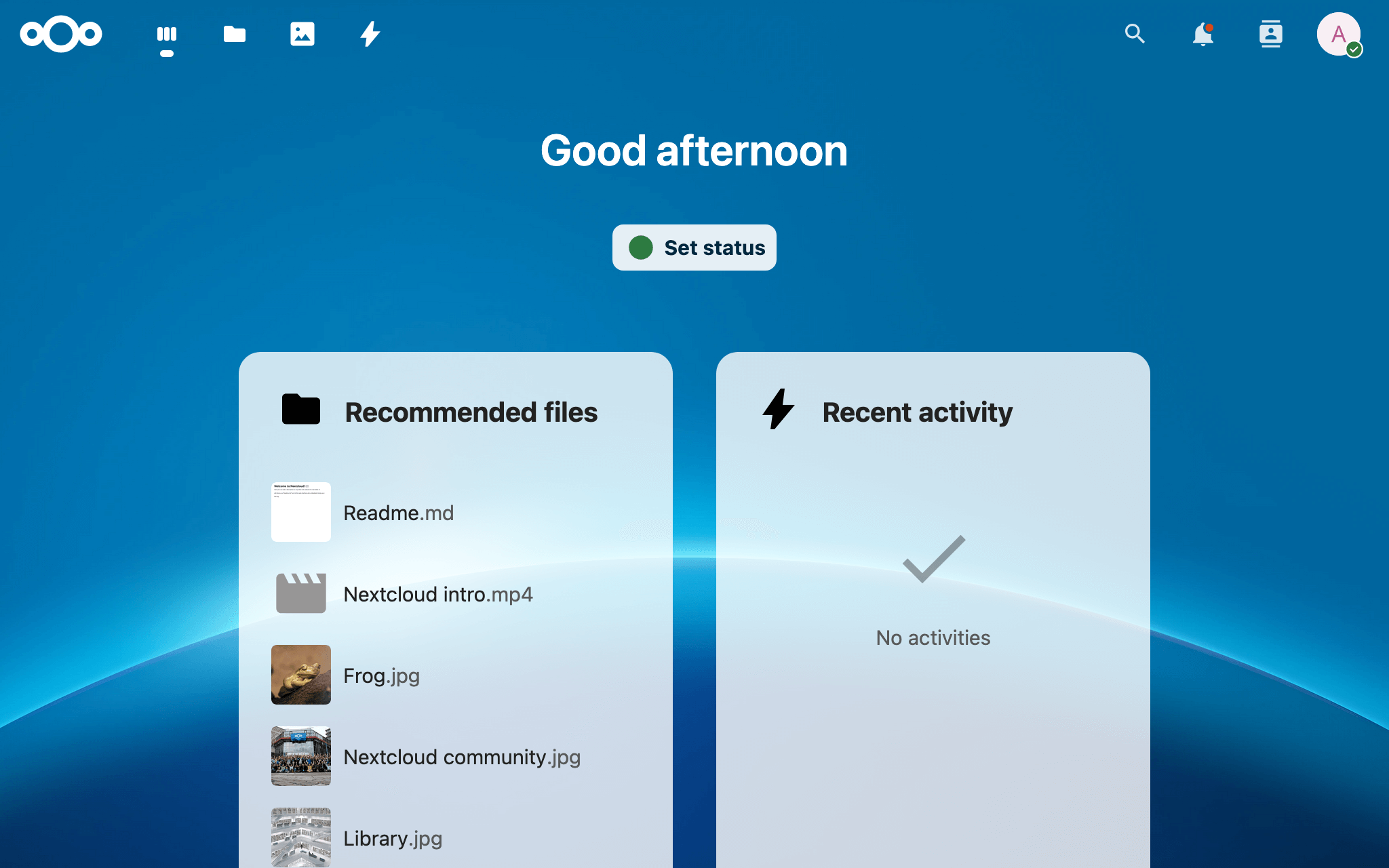Open the Files app folder icon
This screenshot has height=868, width=1389.
[235, 34]
